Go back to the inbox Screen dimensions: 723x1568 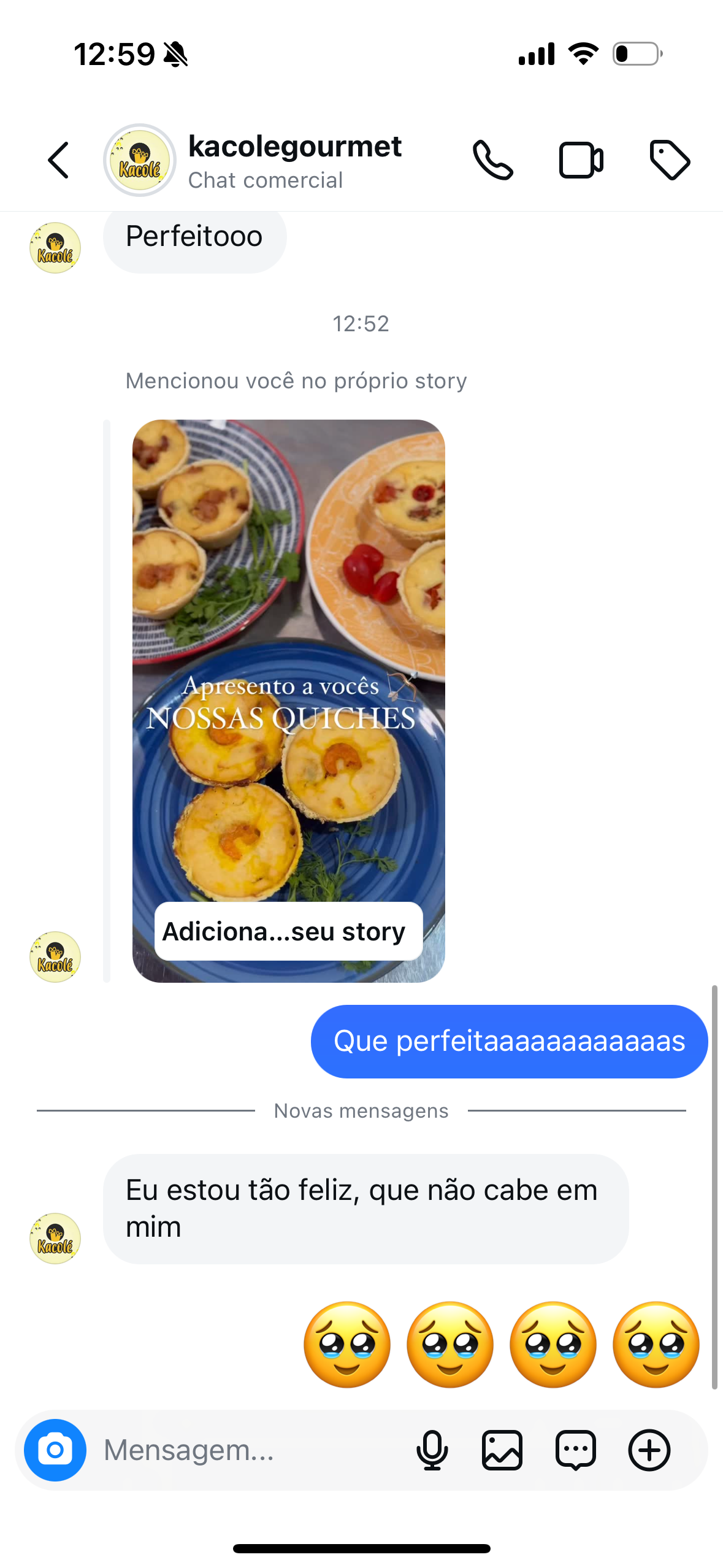58,160
